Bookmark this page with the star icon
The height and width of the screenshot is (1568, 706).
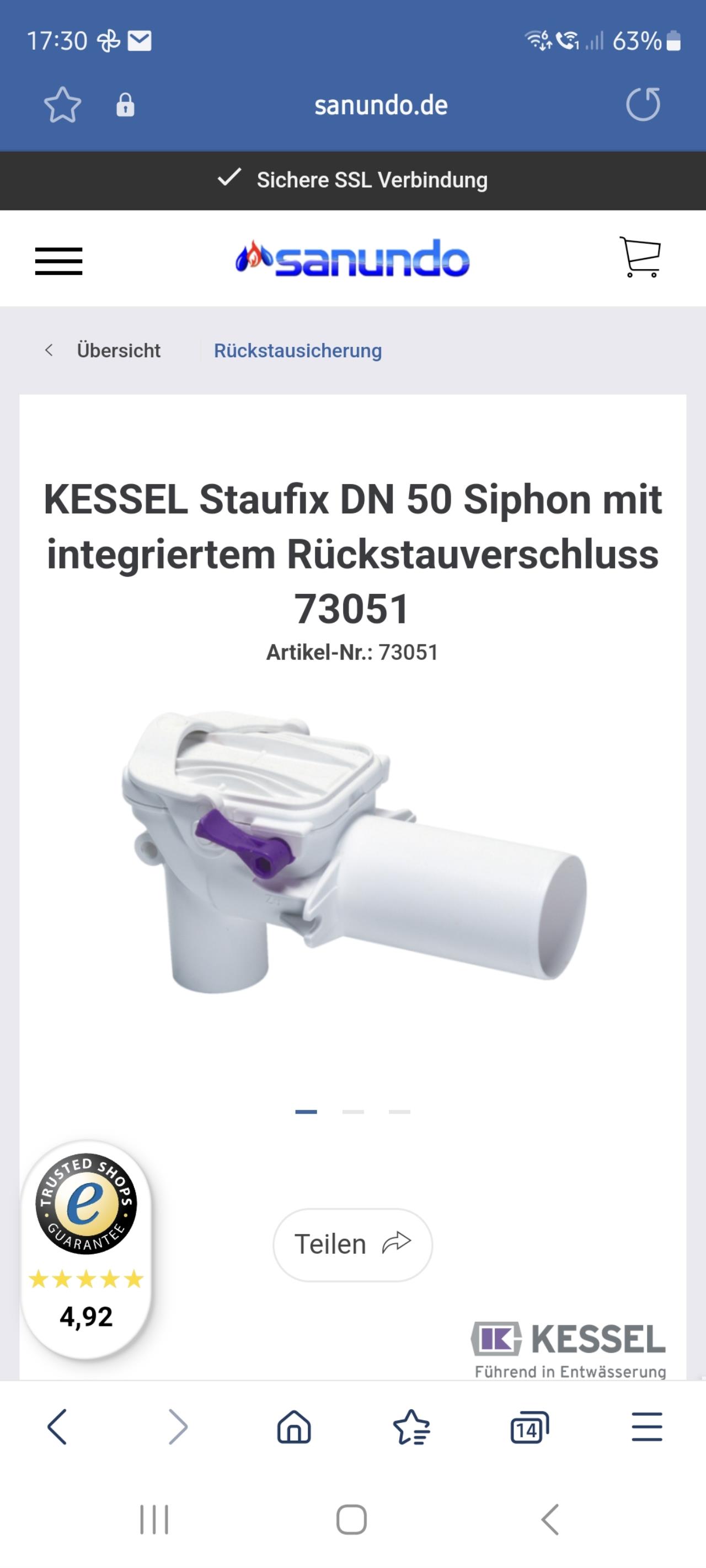click(63, 105)
